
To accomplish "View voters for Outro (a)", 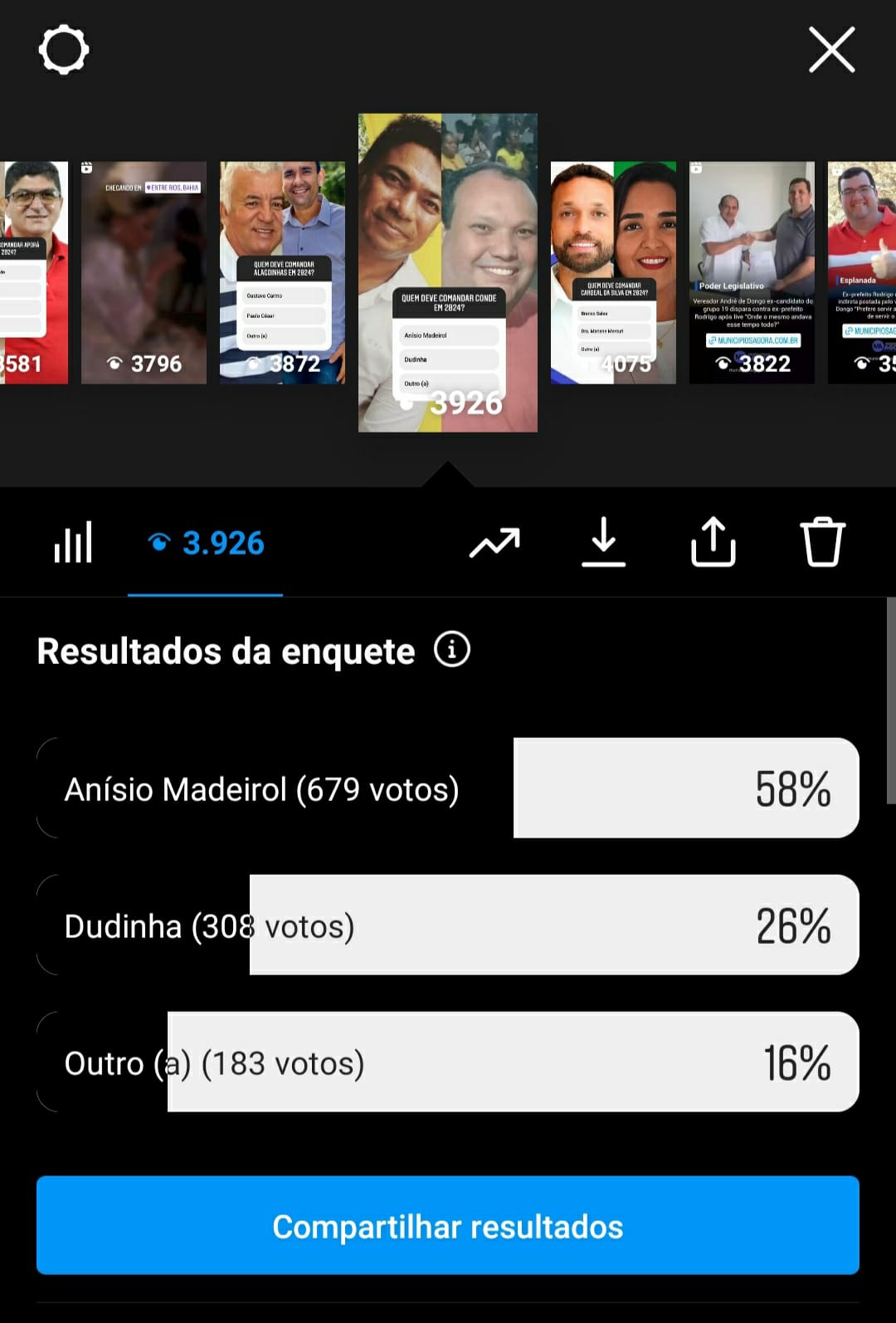I will (x=448, y=1062).
